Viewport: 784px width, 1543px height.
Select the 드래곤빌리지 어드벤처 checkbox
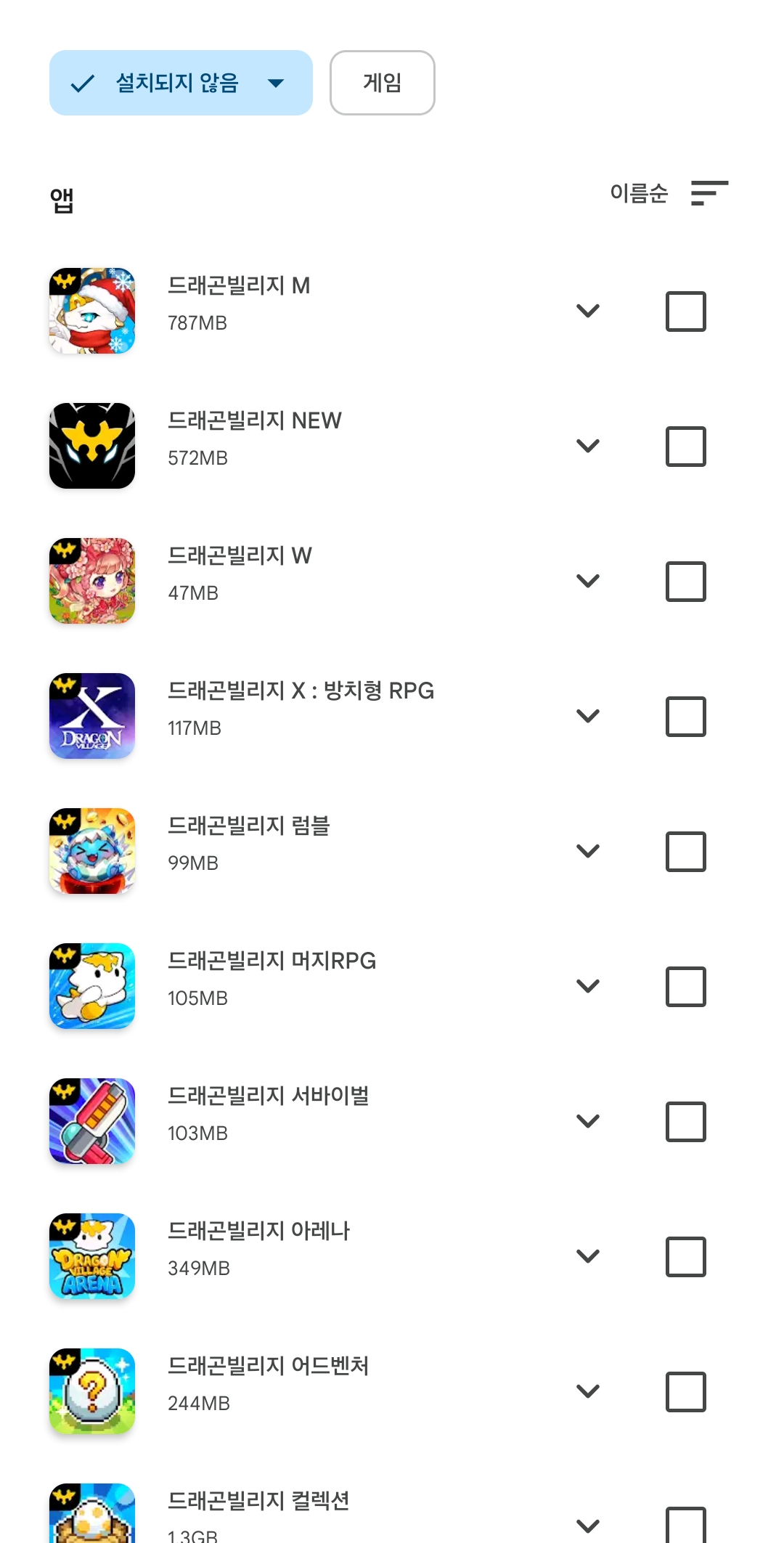[x=685, y=1392]
